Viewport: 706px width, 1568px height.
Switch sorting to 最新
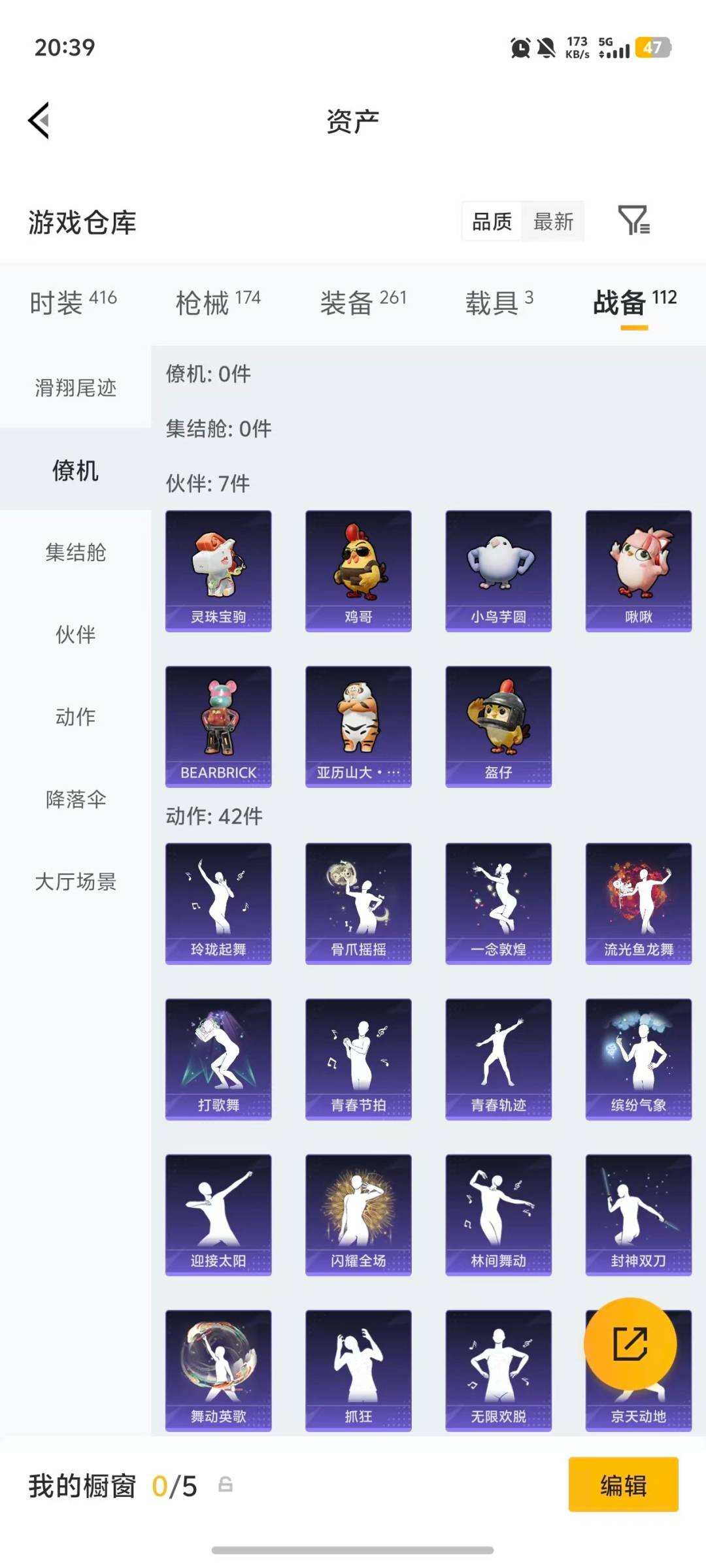(553, 222)
